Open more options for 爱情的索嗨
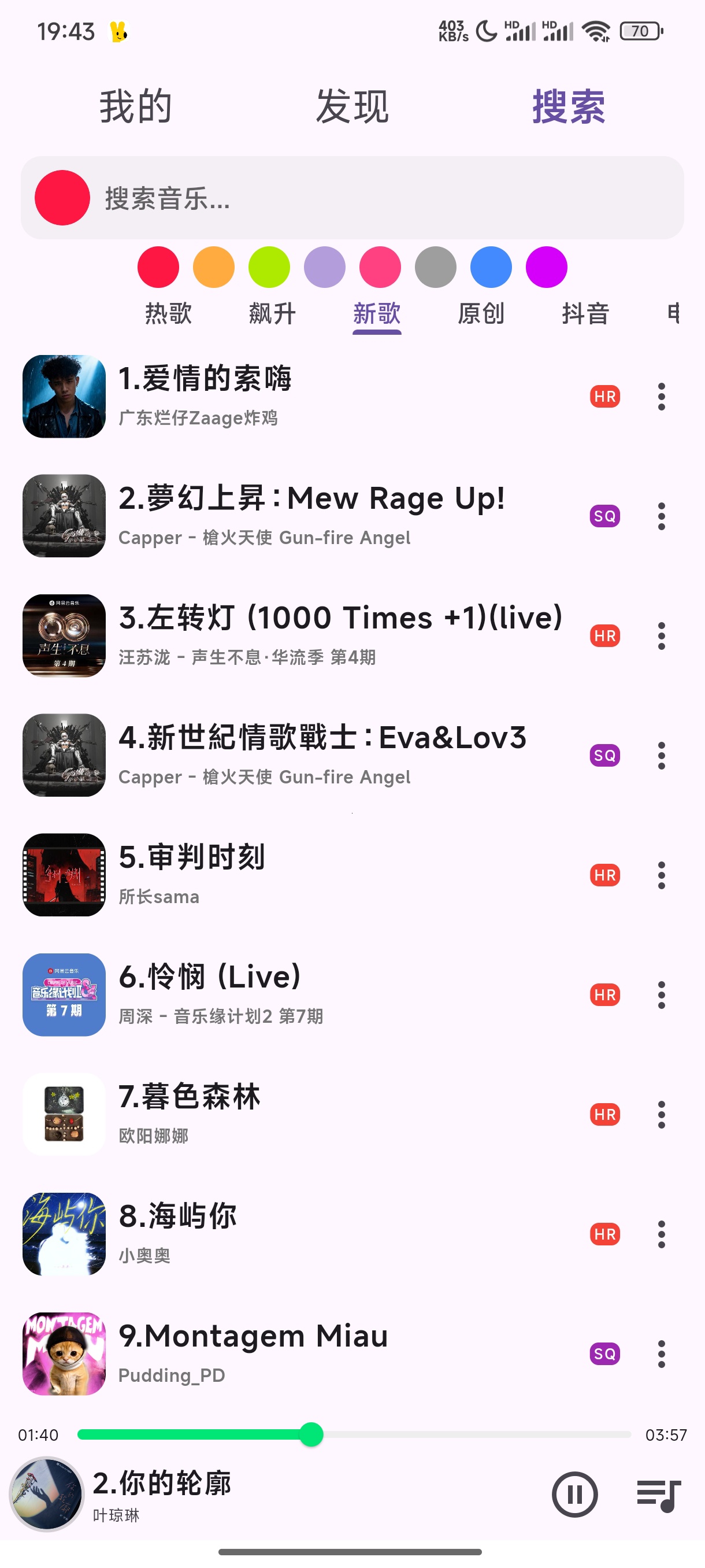This screenshot has width=705, height=1568. [661, 397]
